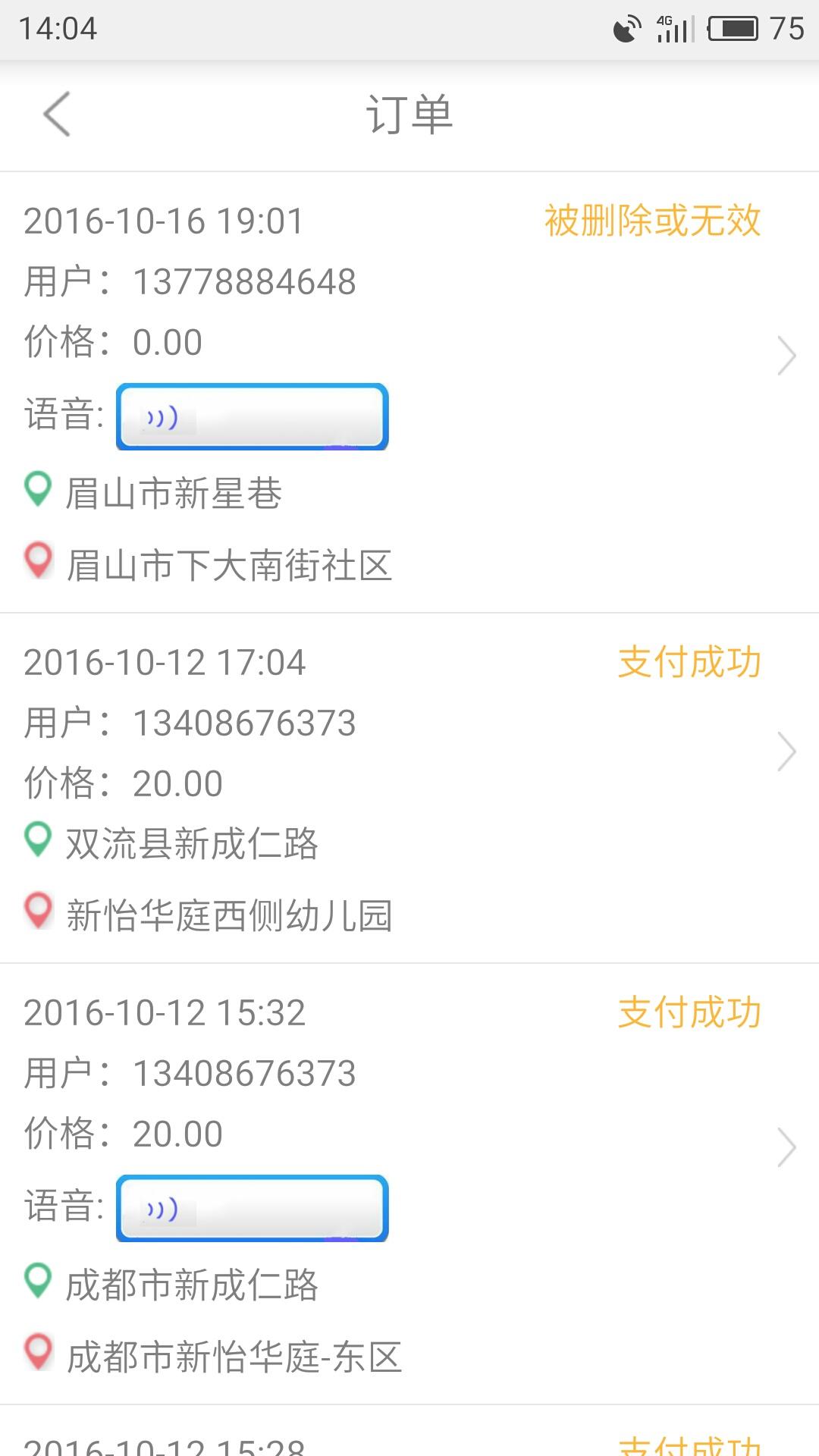819x1456 pixels.
Task: Expand details of the 15:32 order
Action: click(x=785, y=1147)
